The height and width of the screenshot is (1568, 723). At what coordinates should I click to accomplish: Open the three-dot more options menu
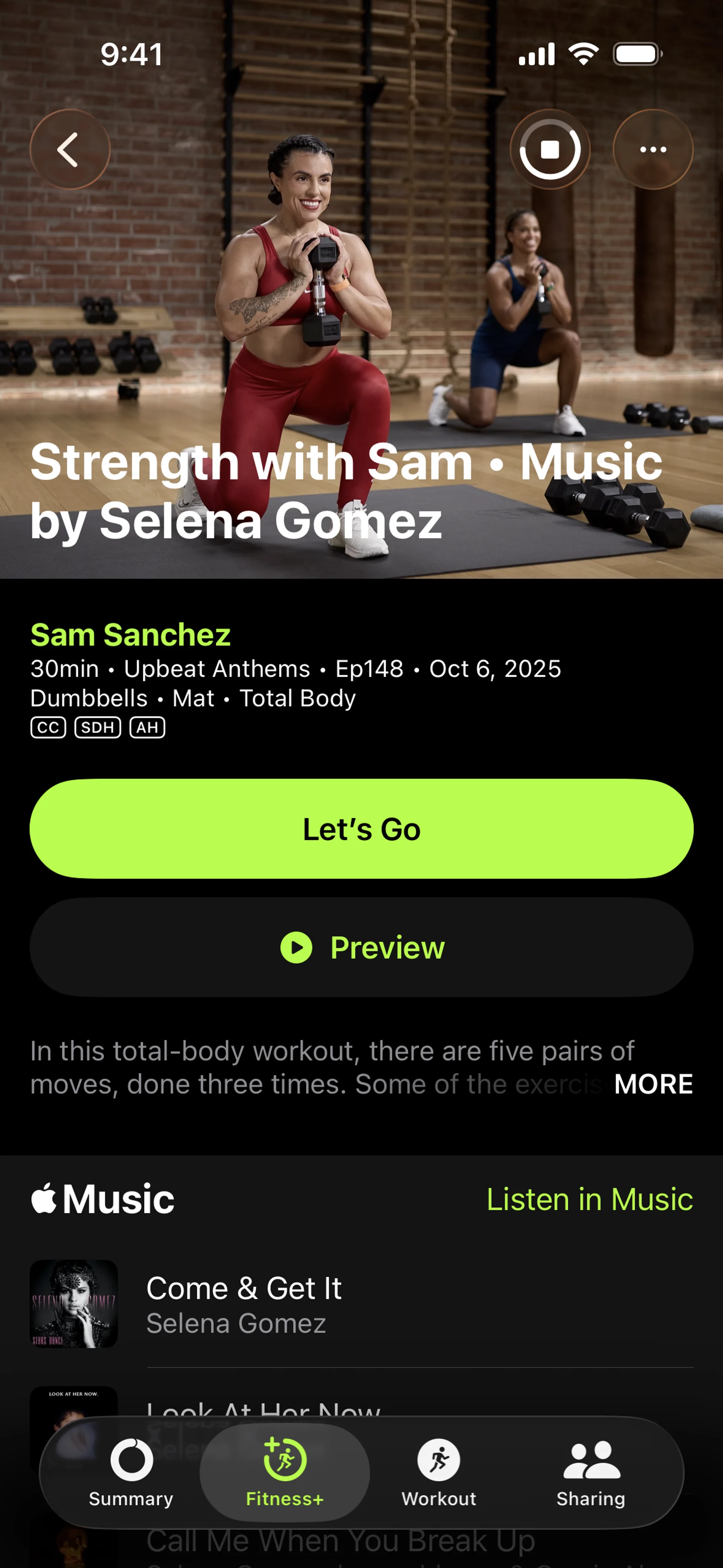click(x=653, y=149)
